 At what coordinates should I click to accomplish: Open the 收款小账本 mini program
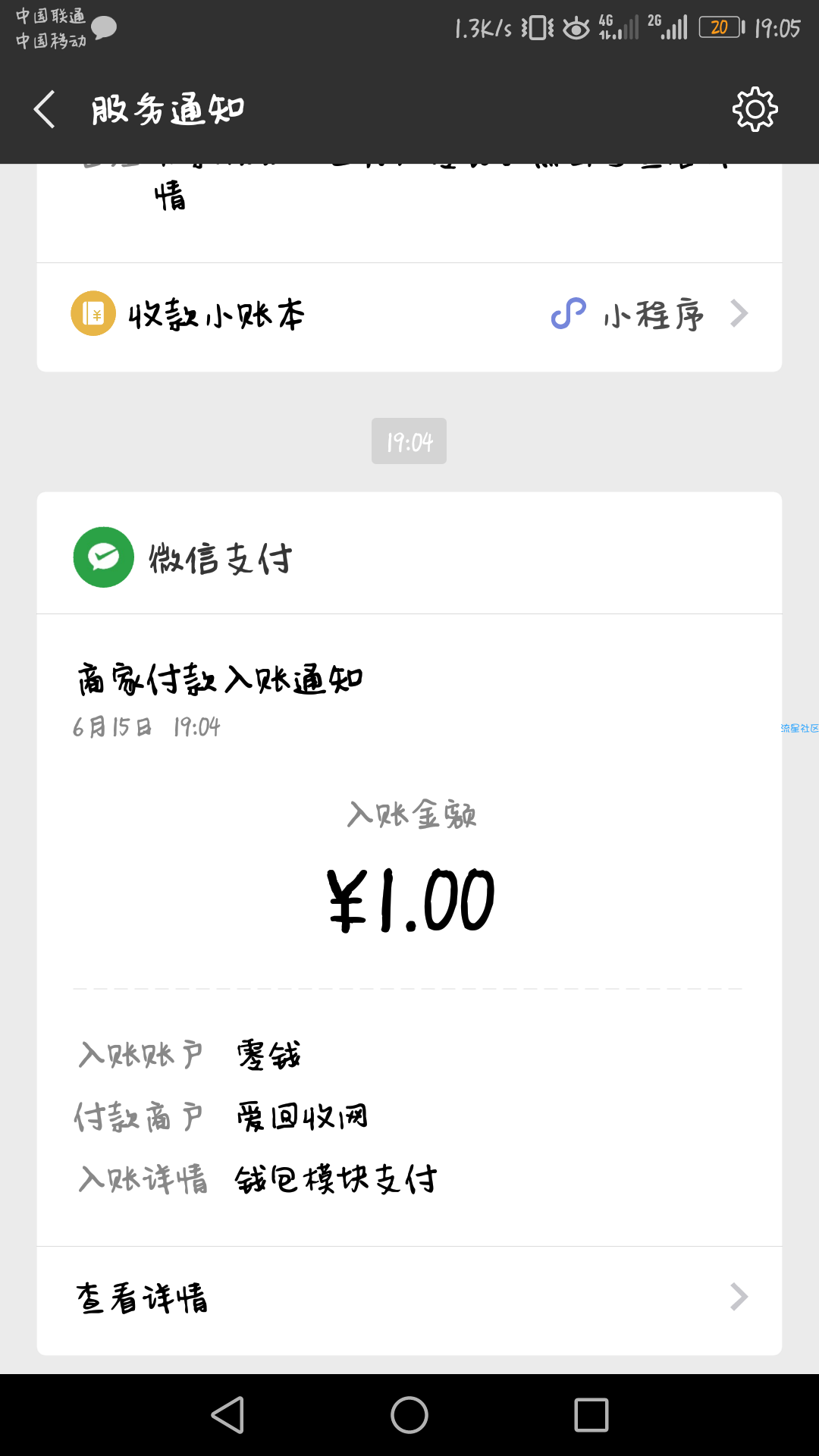pyautogui.click(x=409, y=315)
